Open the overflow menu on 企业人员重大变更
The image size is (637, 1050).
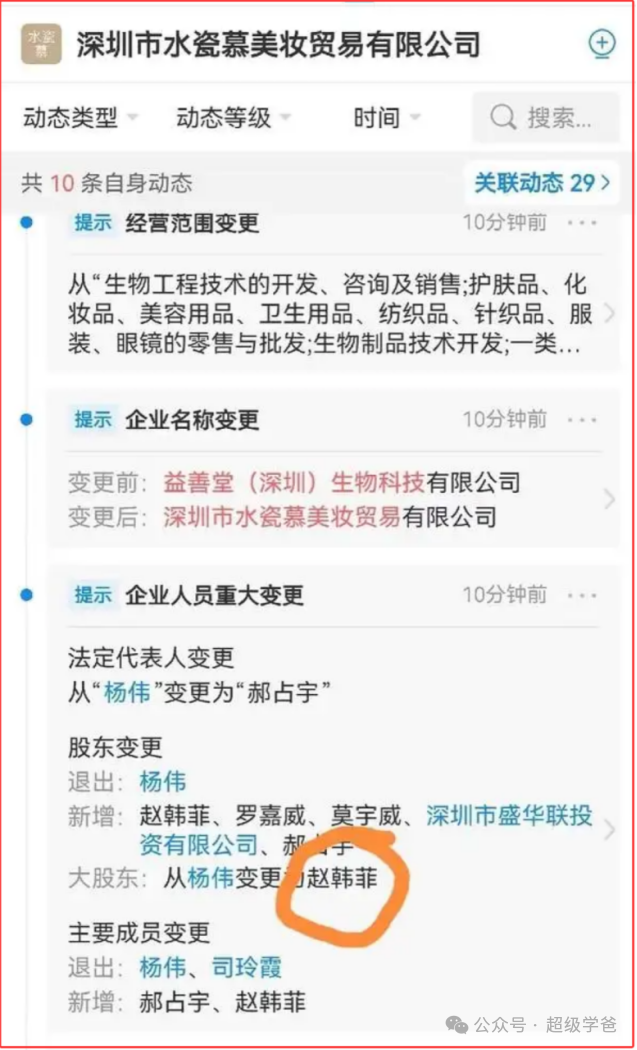[582, 595]
